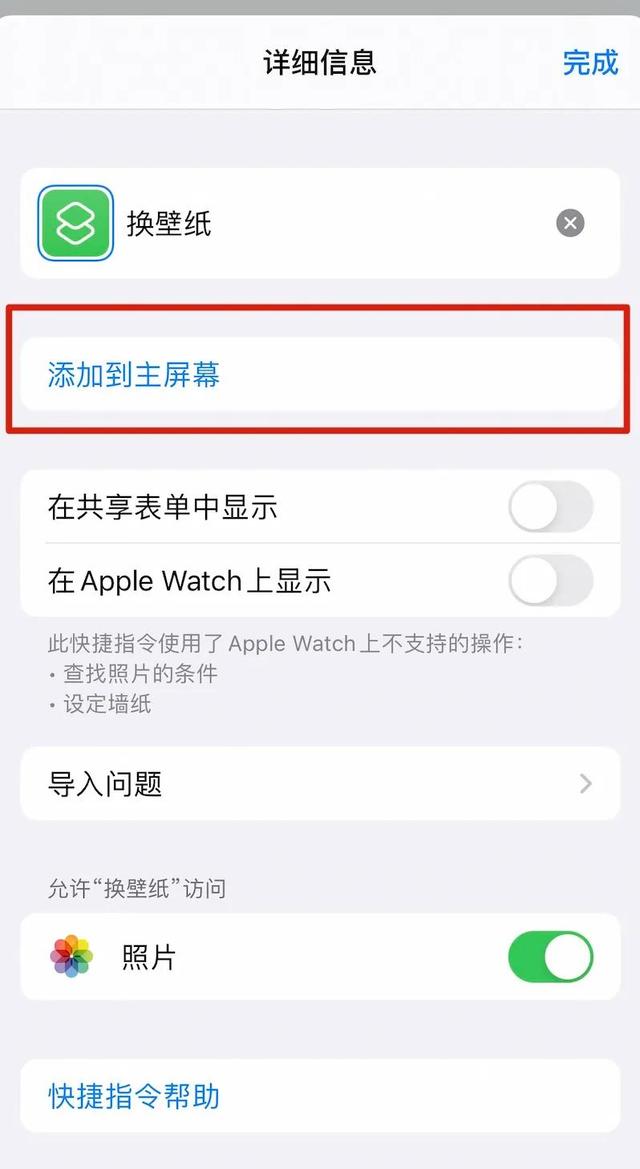Disable 照片 access for 换壁纸
This screenshot has width=640, height=1169.
click(550, 957)
